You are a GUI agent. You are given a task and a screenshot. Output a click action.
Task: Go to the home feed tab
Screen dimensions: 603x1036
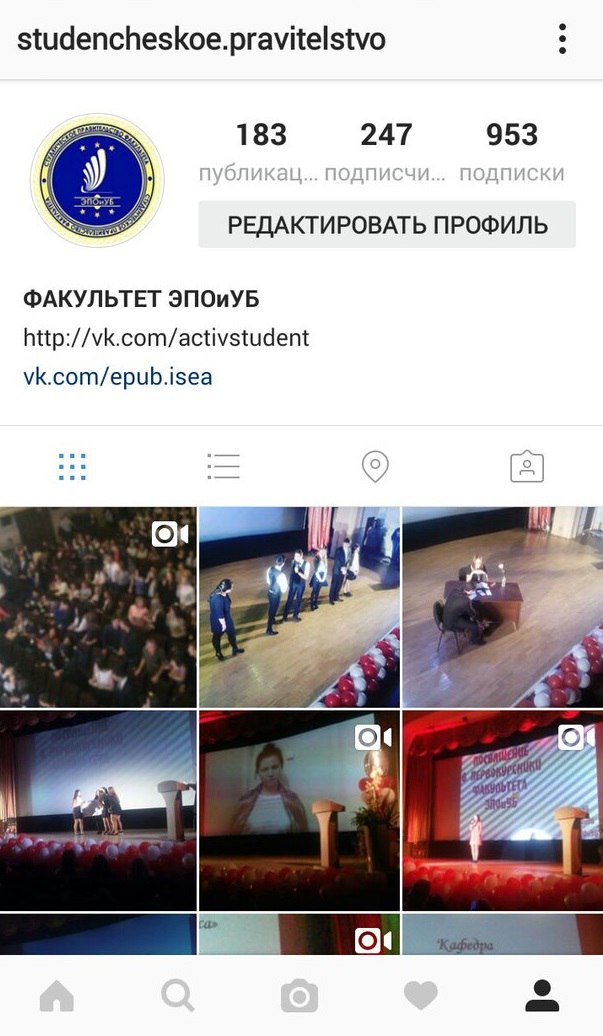pos(56,996)
